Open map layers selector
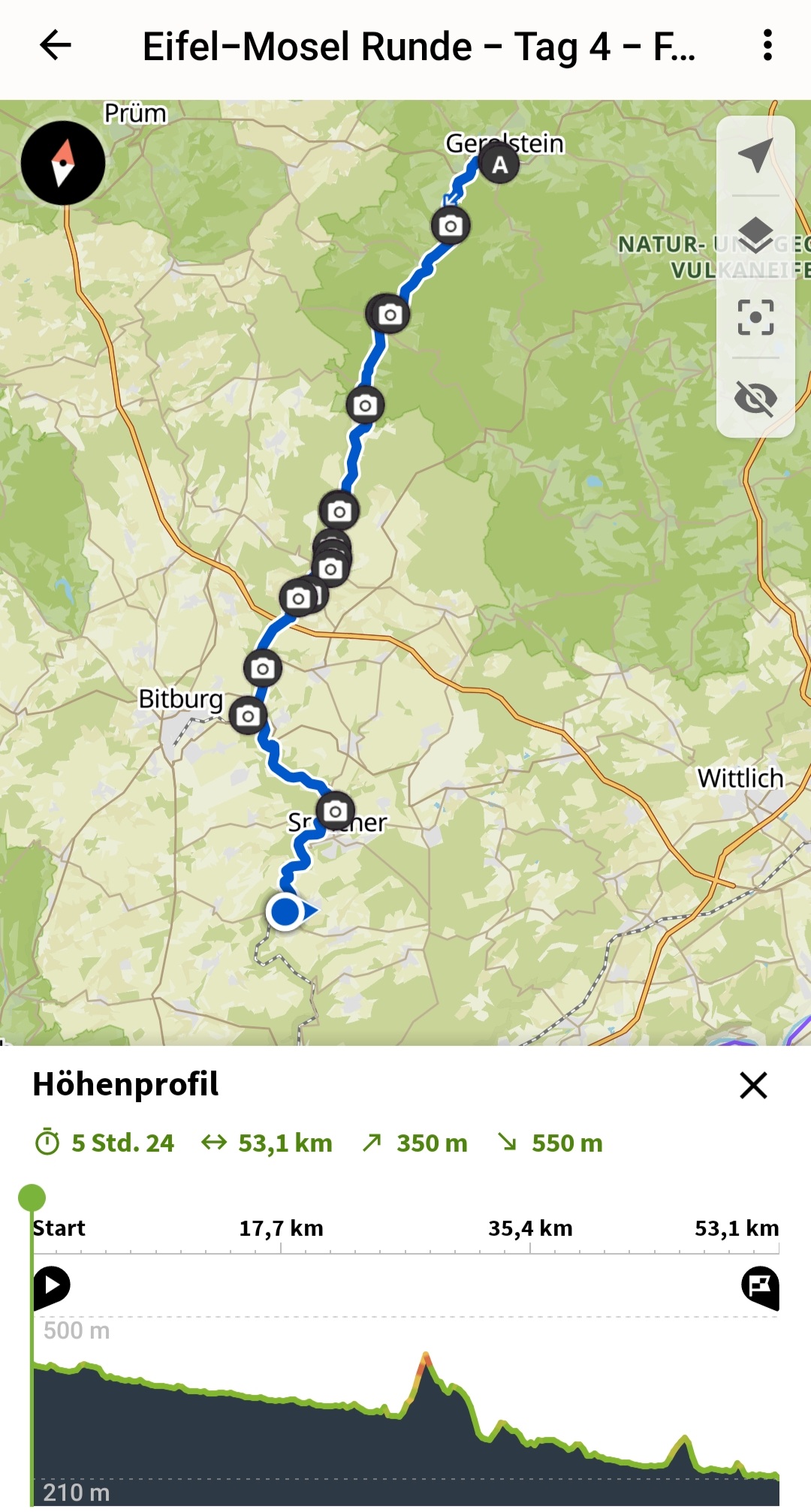Viewport: 811px width, 1512px height. [x=755, y=236]
